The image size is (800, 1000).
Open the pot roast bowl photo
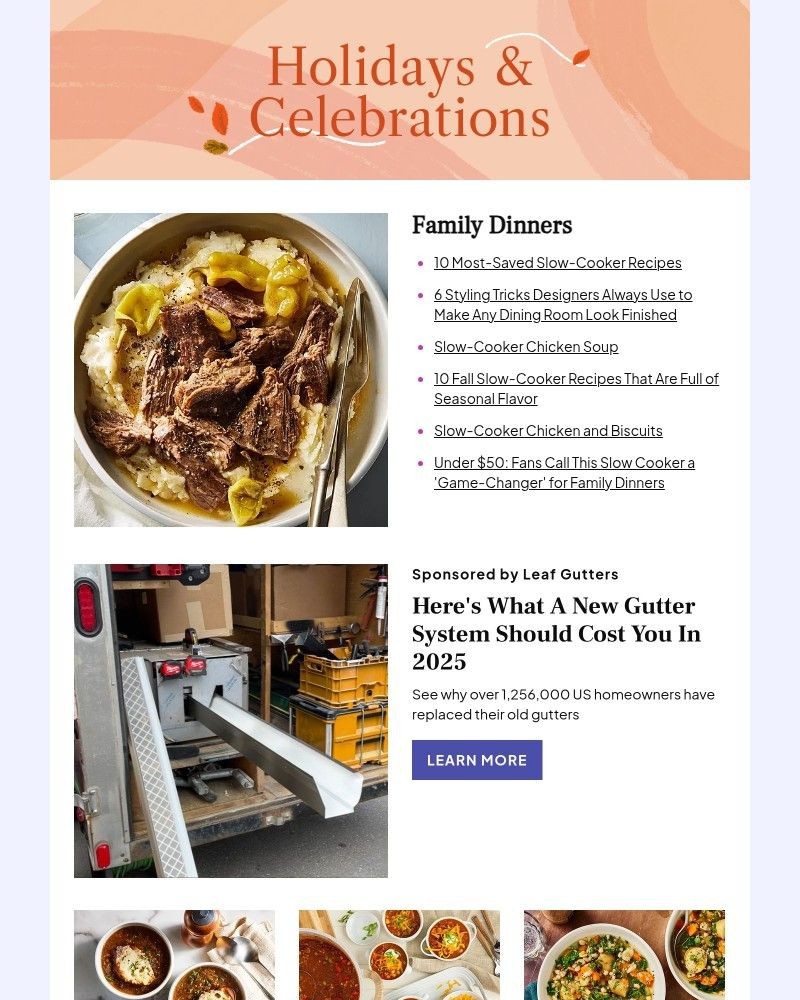231,368
